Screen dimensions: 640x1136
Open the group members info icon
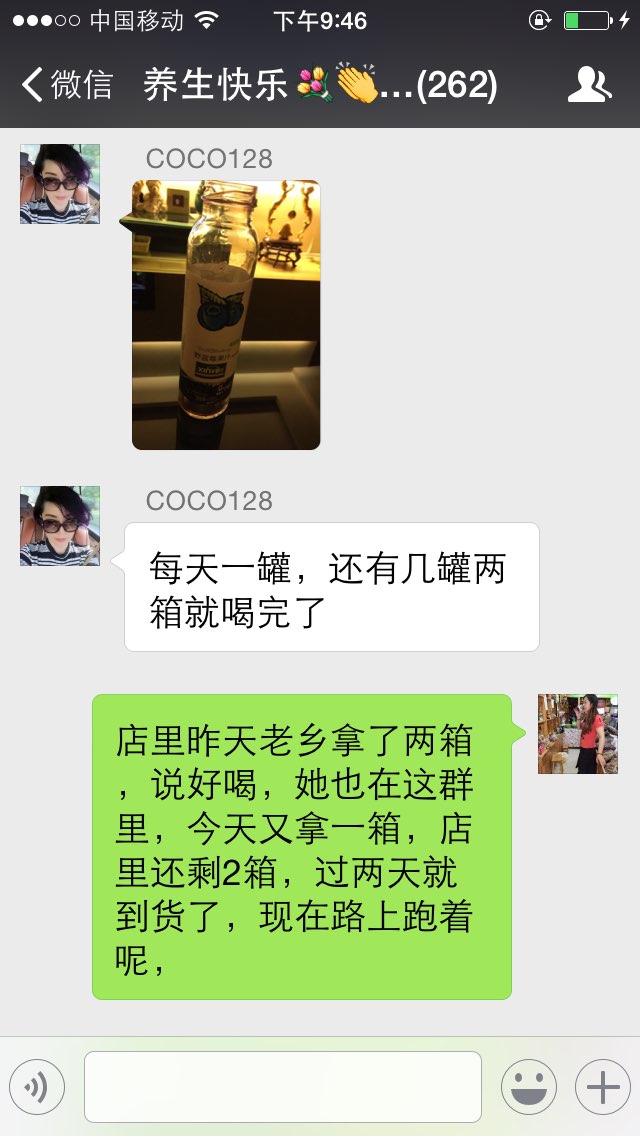coord(589,85)
